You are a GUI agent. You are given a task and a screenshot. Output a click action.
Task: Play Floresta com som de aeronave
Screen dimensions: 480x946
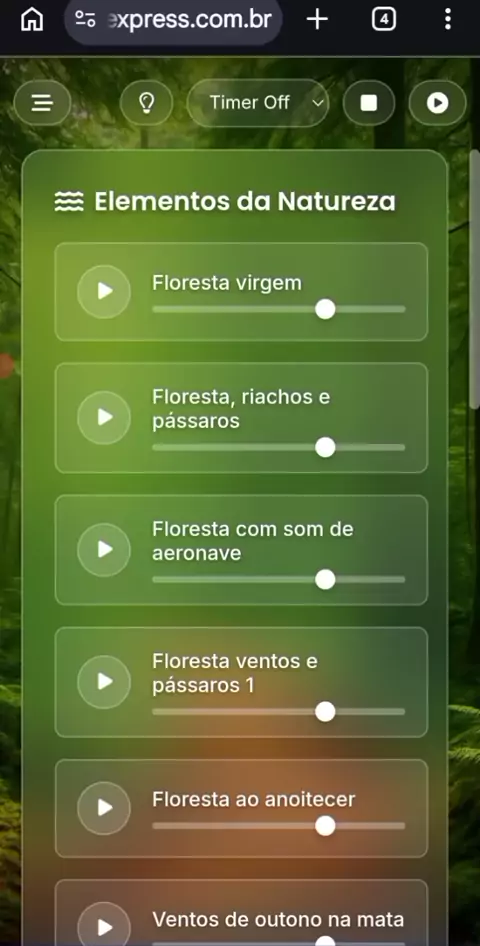click(104, 550)
